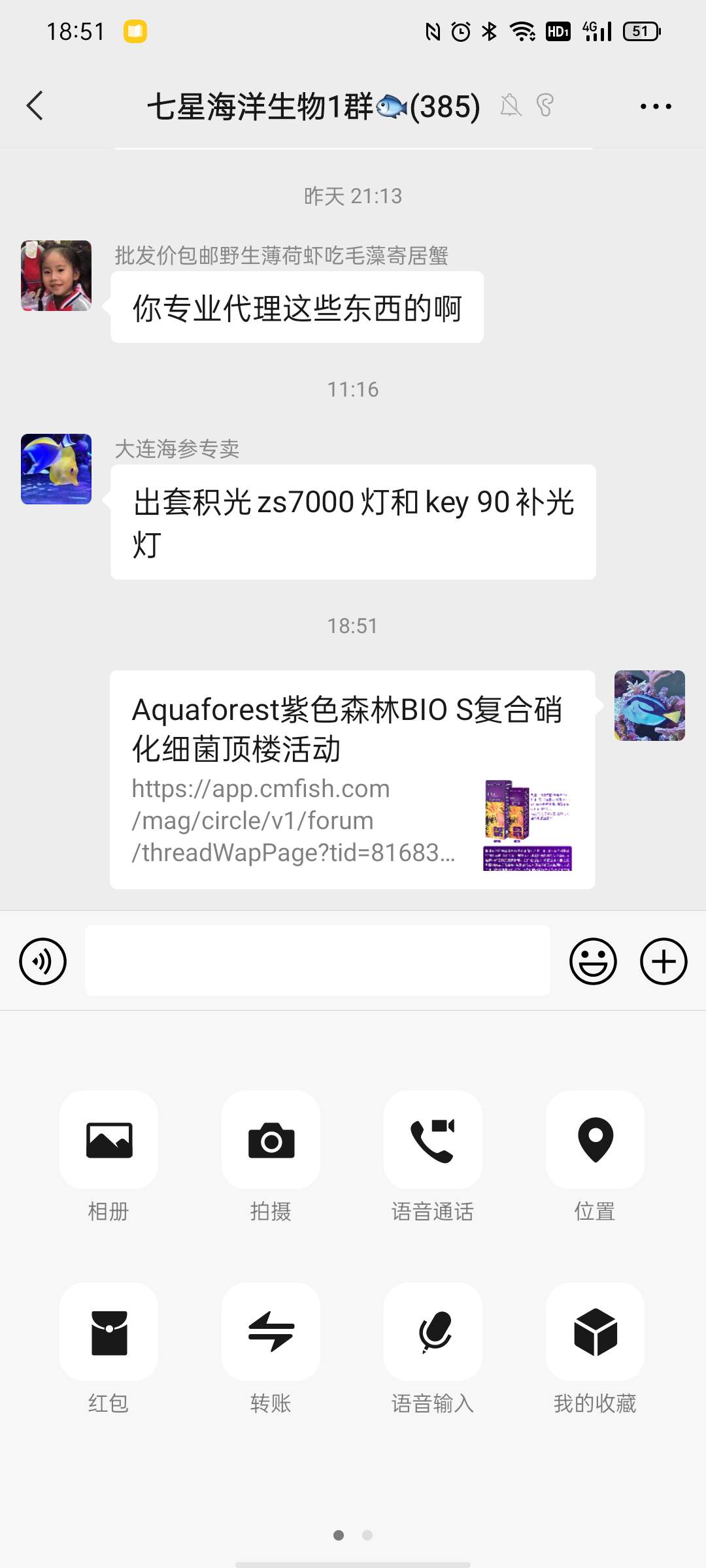Viewport: 706px width, 1568px height.
Task: Use 语音输入 voice input
Action: (433, 1331)
